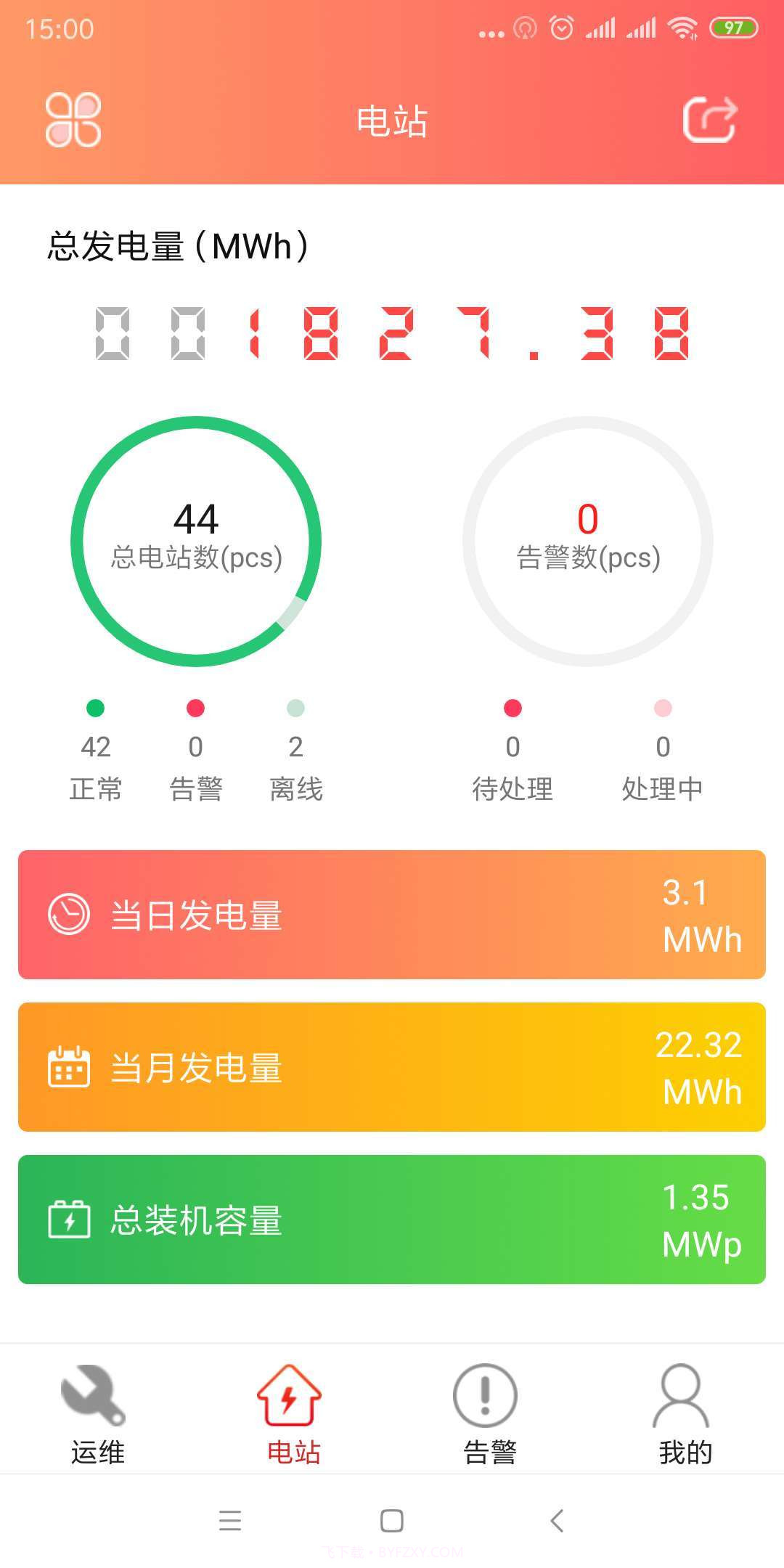Toggle the 离线 offline legend dot

click(x=295, y=709)
